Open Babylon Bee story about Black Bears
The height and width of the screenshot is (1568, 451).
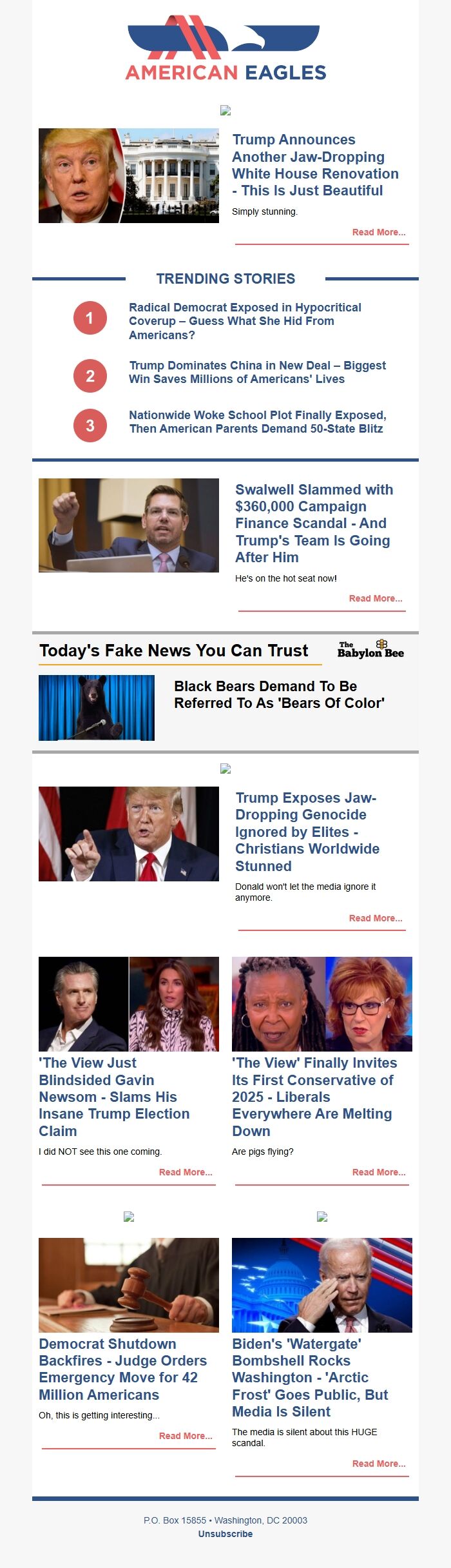point(279,694)
